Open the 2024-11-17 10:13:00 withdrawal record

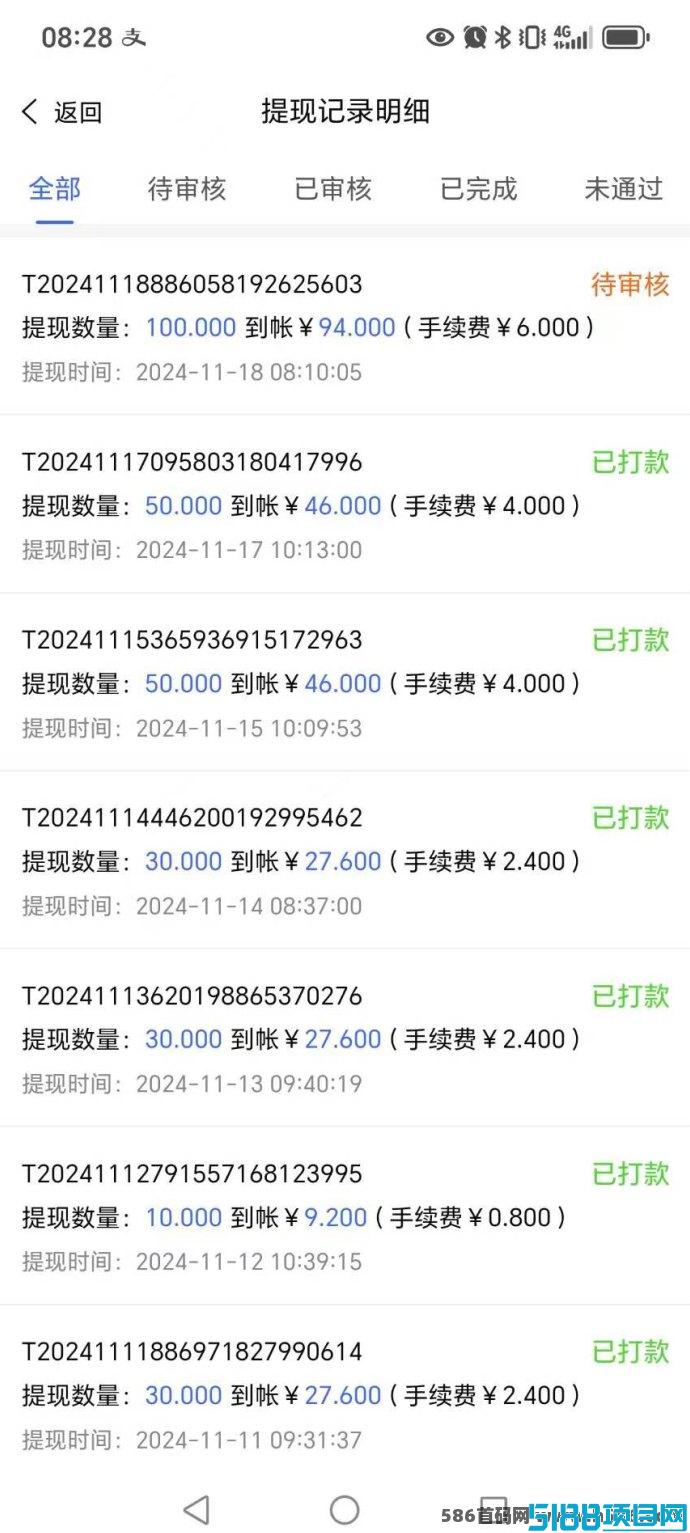pyautogui.click(x=345, y=504)
